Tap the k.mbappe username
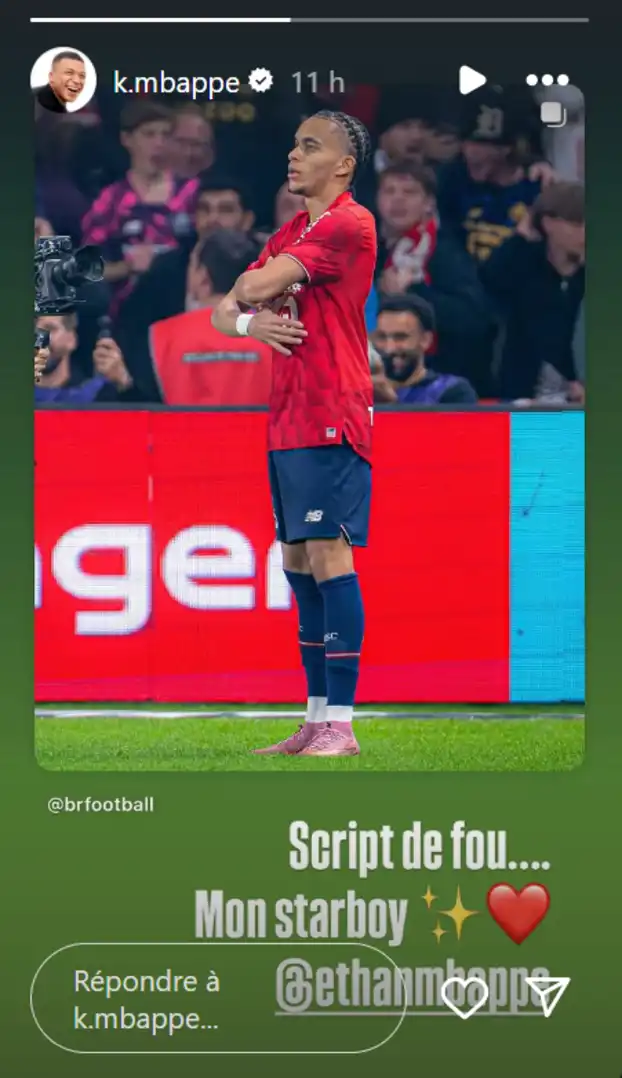622x1078 pixels. click(x=175, y=83)
